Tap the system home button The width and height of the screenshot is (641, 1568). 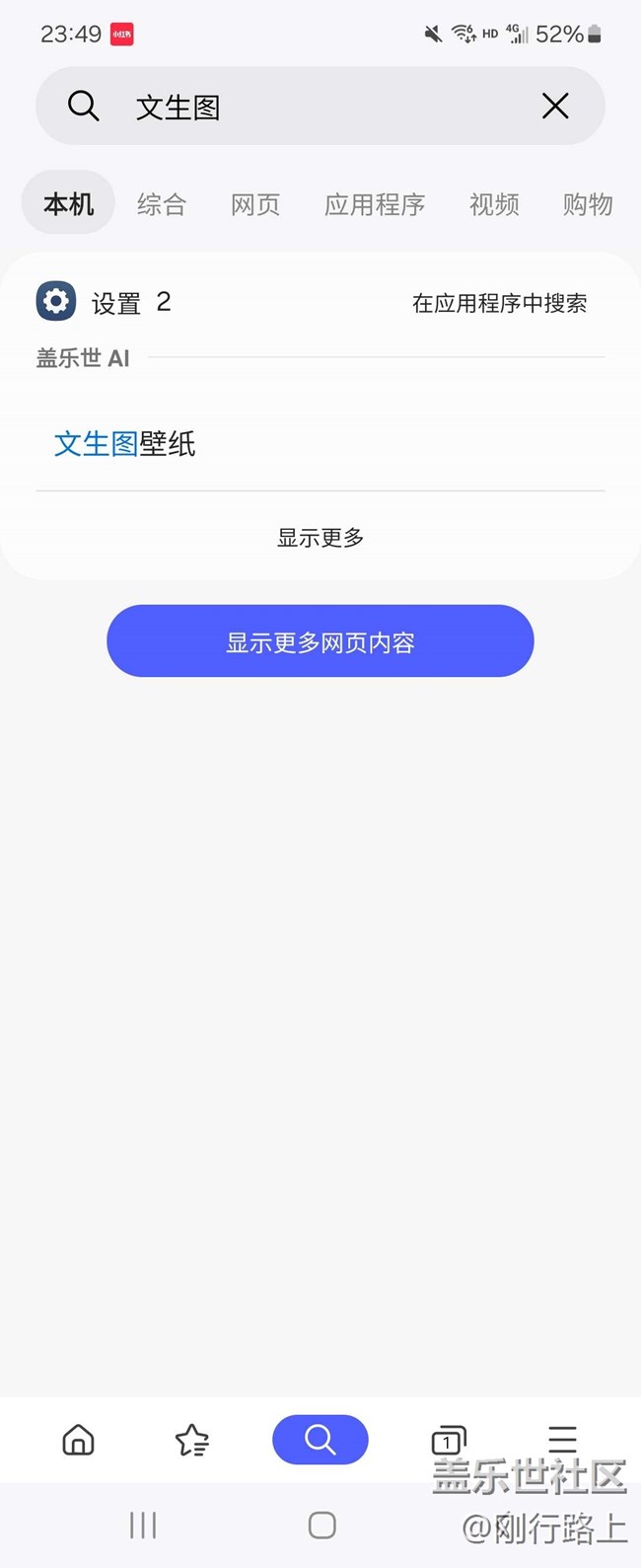tap(321, 1525)
